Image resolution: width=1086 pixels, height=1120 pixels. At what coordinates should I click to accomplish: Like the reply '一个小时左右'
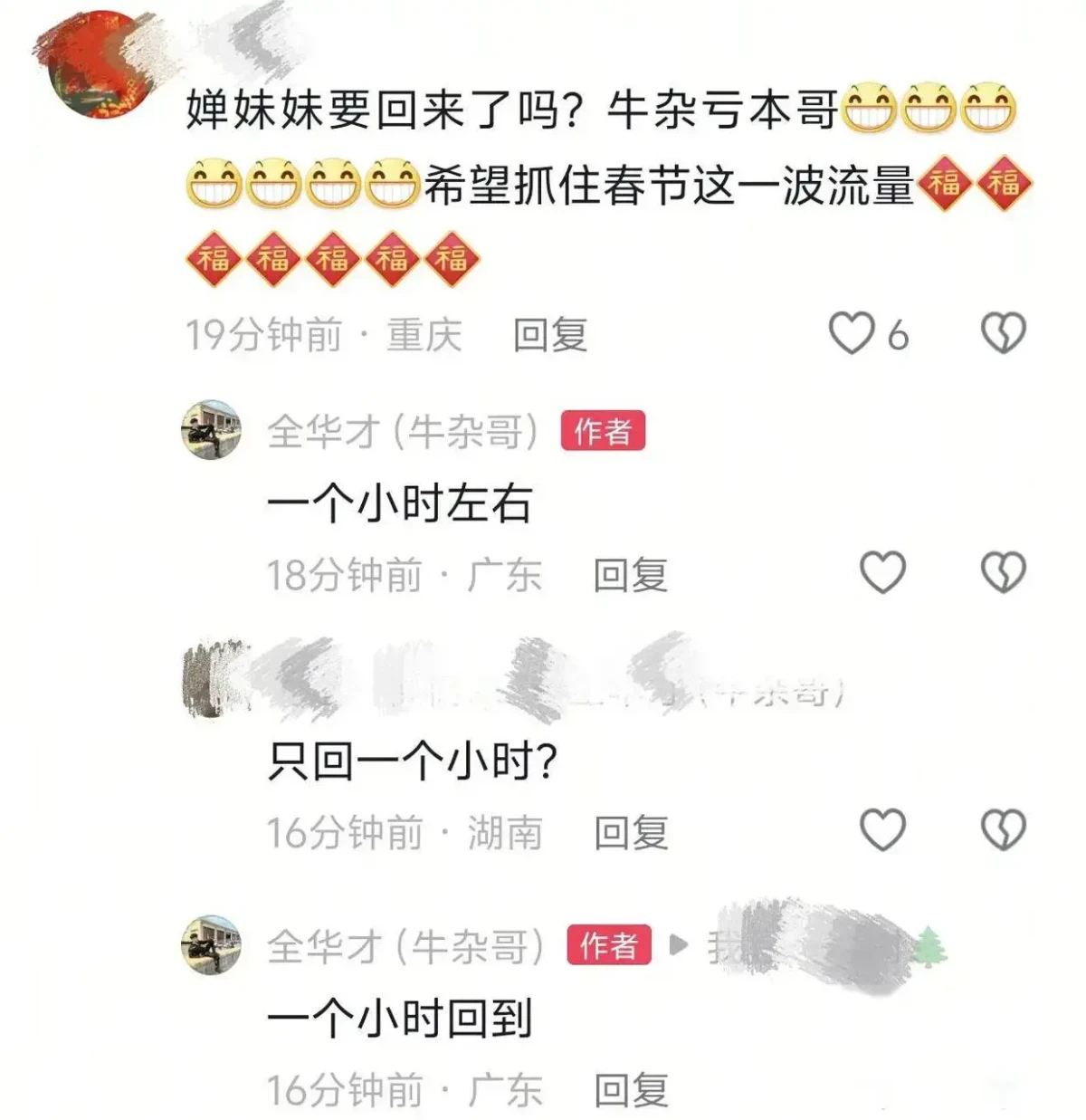[x=882, y=573]
